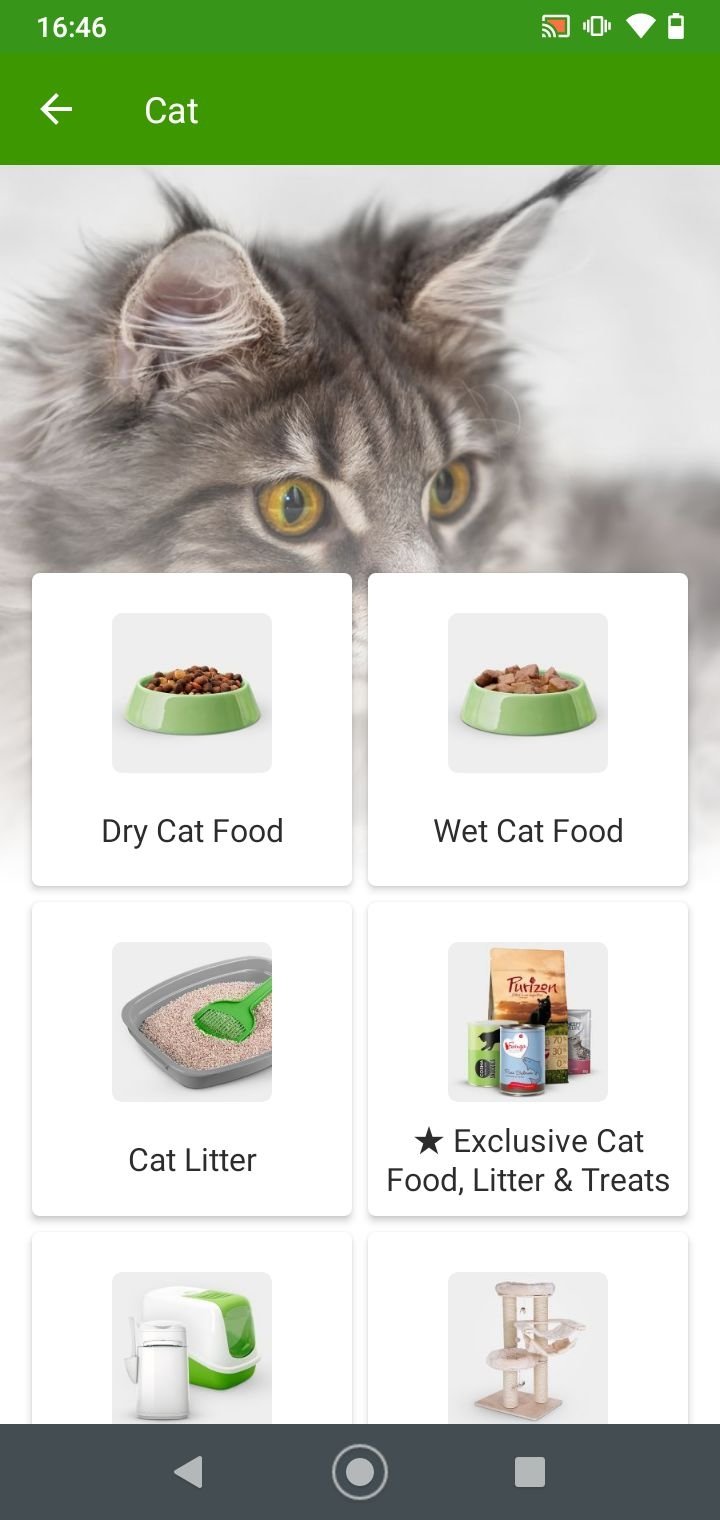720x1520 pixels.
Task: Tap the system home button
Action: pos(360,1471)
